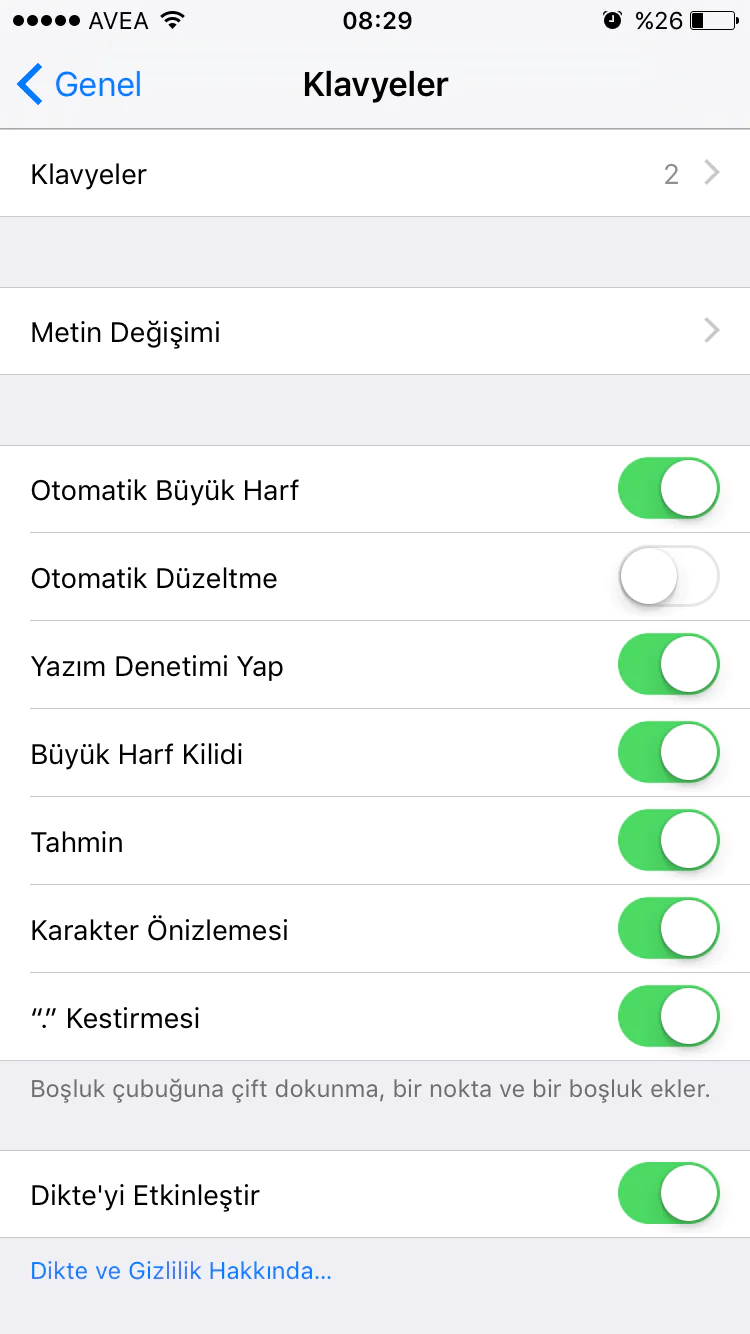This screenshot has width=750, height=1334.
Task: Disable Yazım Denetimi Yap
Action: click(668, 665)
